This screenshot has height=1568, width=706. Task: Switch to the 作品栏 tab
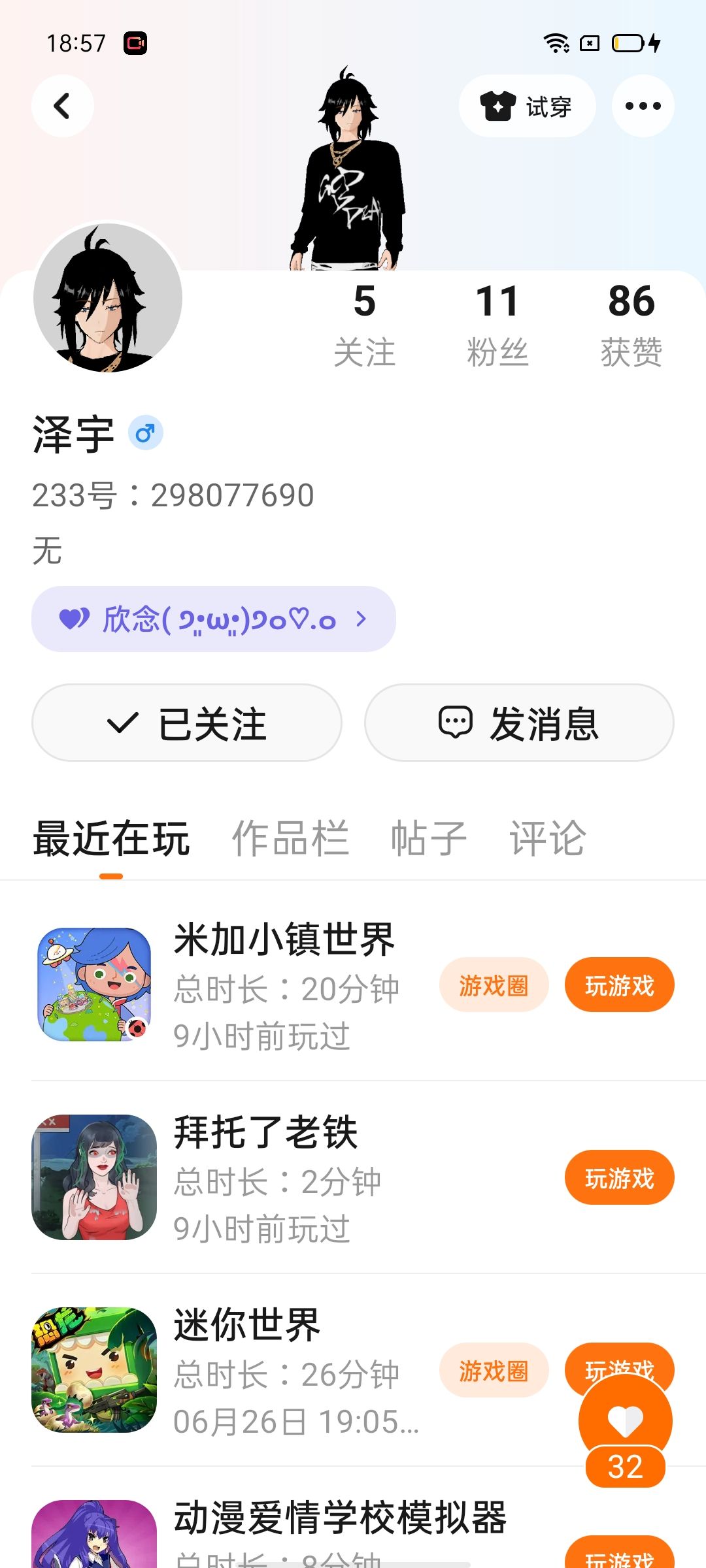290,838
